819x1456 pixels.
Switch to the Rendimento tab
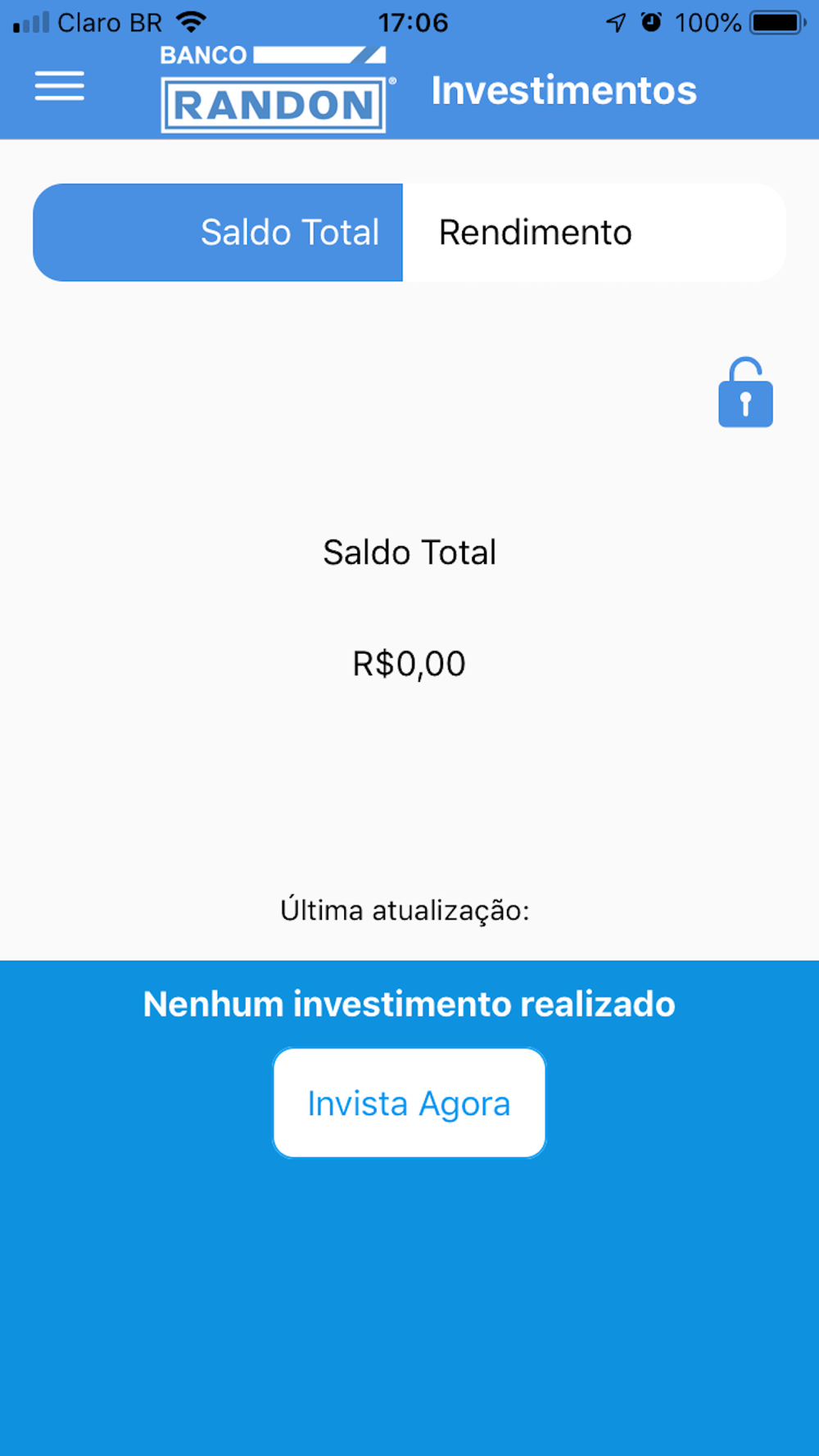coord(595,233)
